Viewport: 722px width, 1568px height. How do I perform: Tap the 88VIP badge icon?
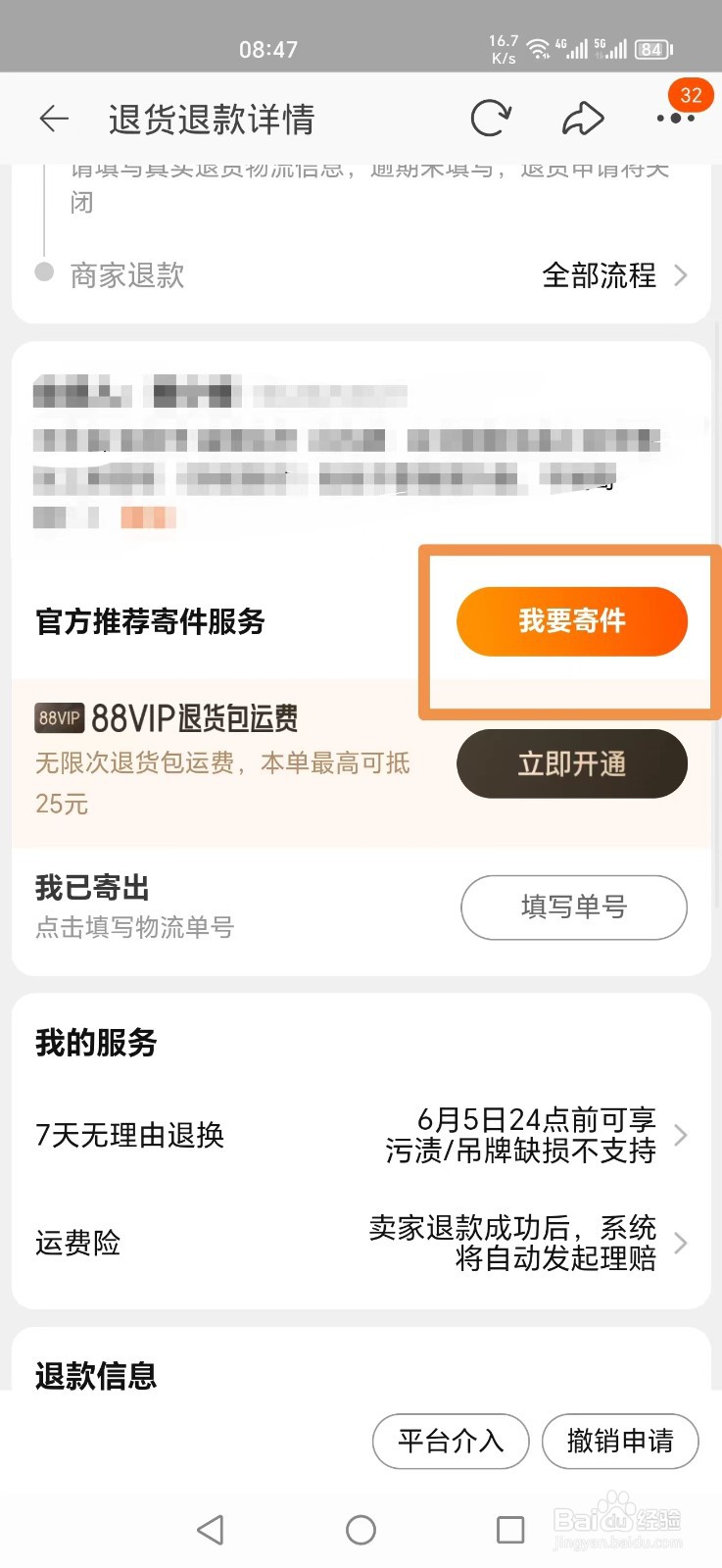point(58,717)
